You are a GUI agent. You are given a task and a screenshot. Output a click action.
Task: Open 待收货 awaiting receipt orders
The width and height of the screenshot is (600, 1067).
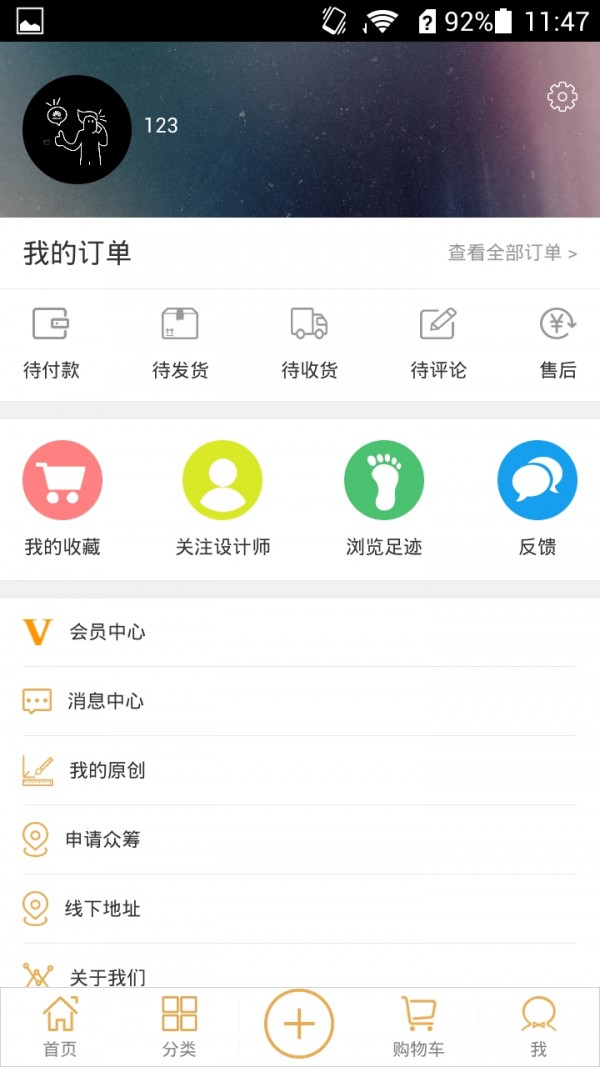point(309,342)
